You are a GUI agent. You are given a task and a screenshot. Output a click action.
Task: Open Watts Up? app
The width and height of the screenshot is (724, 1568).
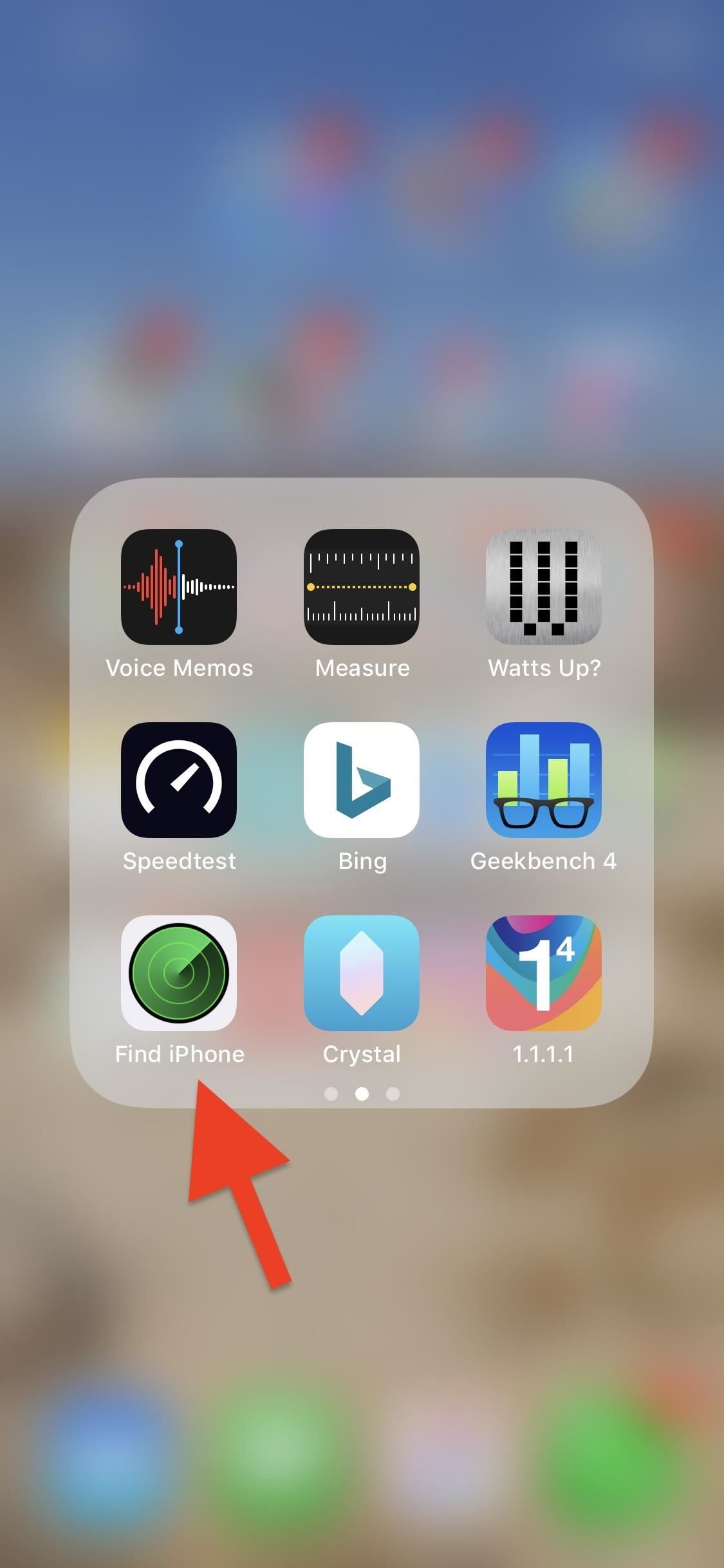click(x=544, y=587)
